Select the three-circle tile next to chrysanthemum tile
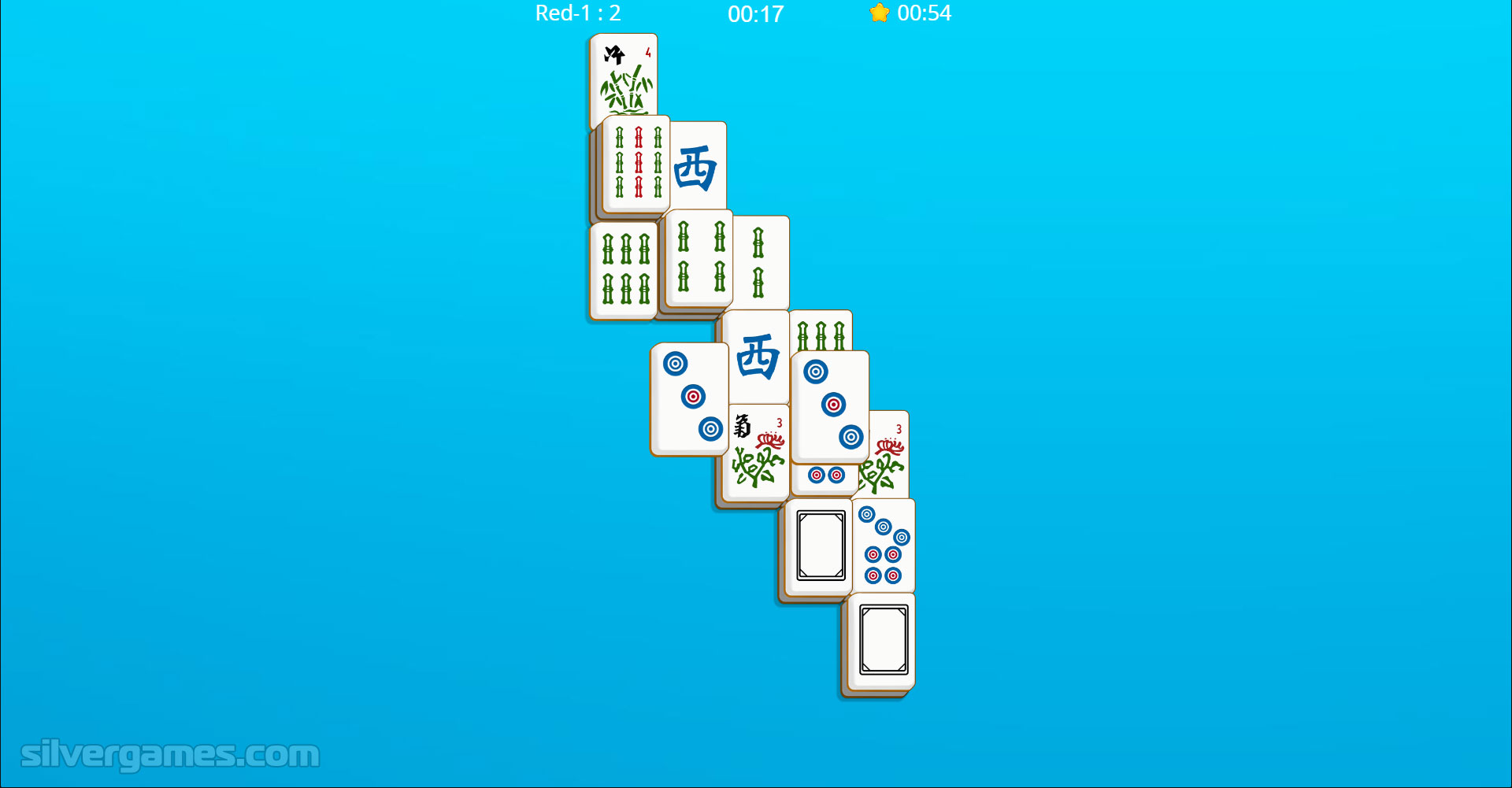The height and width of the screenshot is (788, 1512). pyautogui.click(x=689, y=398)
